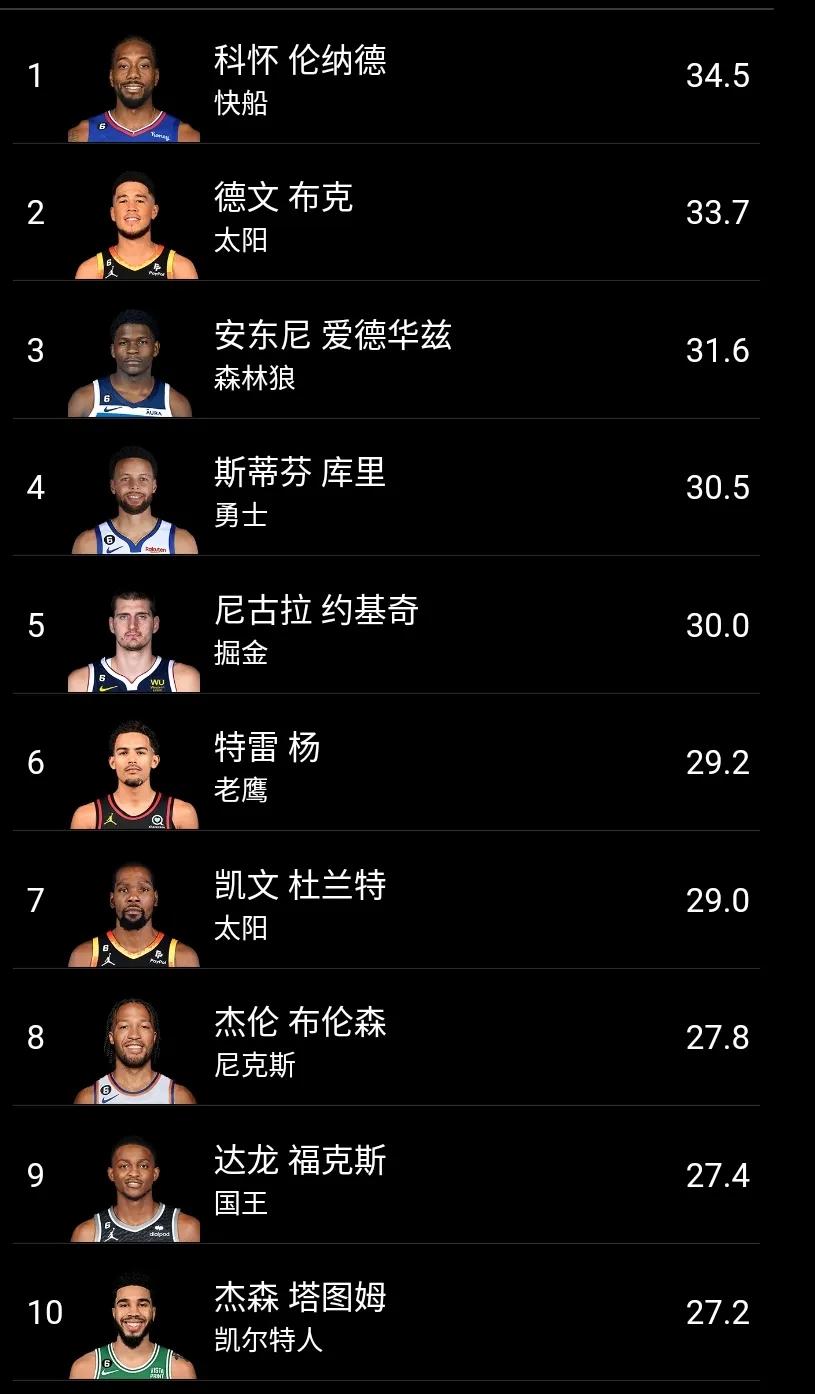Screen dimensions: 815x1394
Task: Click rank number 5 in the list
Action: [36, 624]
